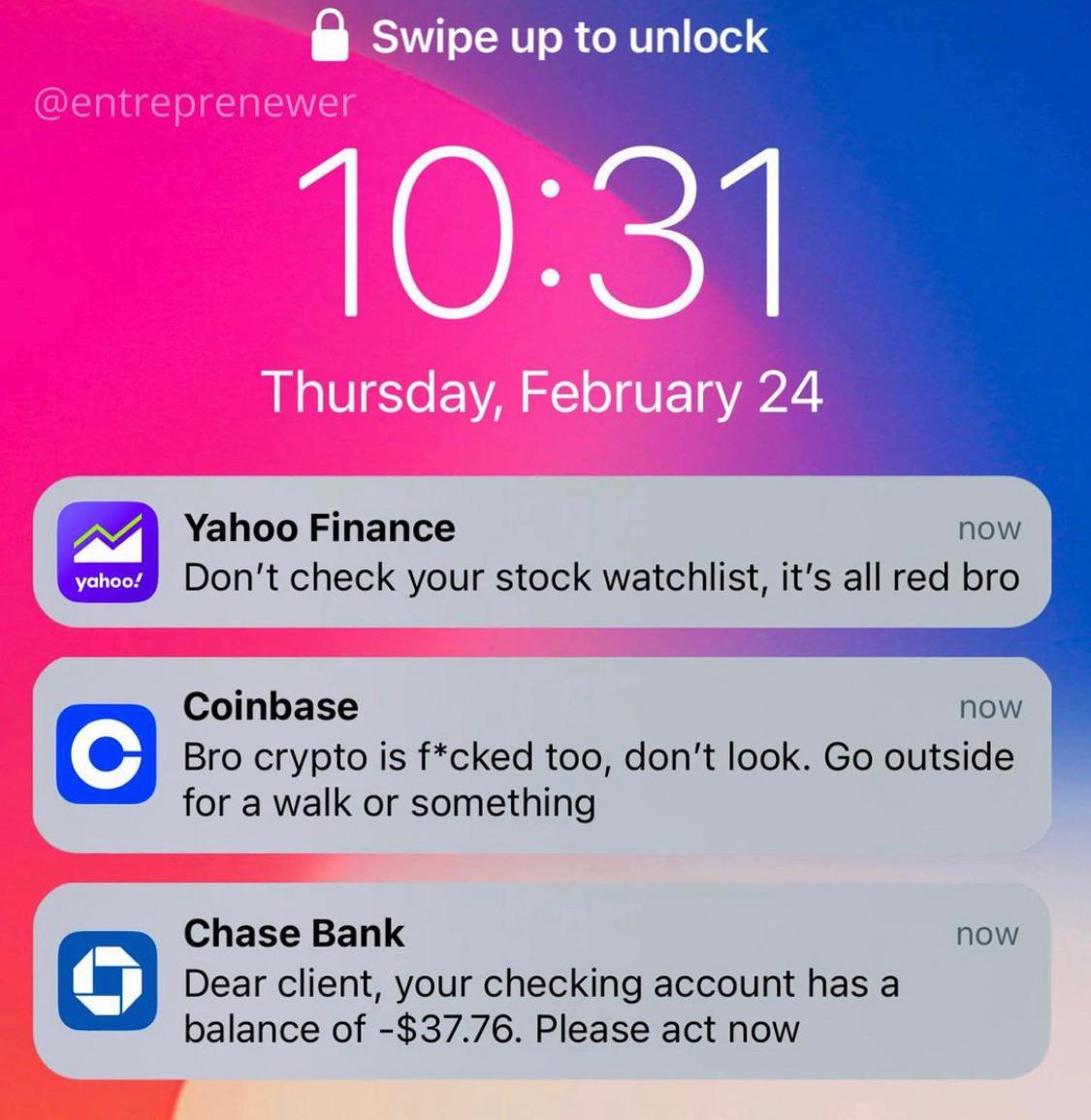Open the Chase Bank balance notification

pyautogui.click(x=543, y=981)
